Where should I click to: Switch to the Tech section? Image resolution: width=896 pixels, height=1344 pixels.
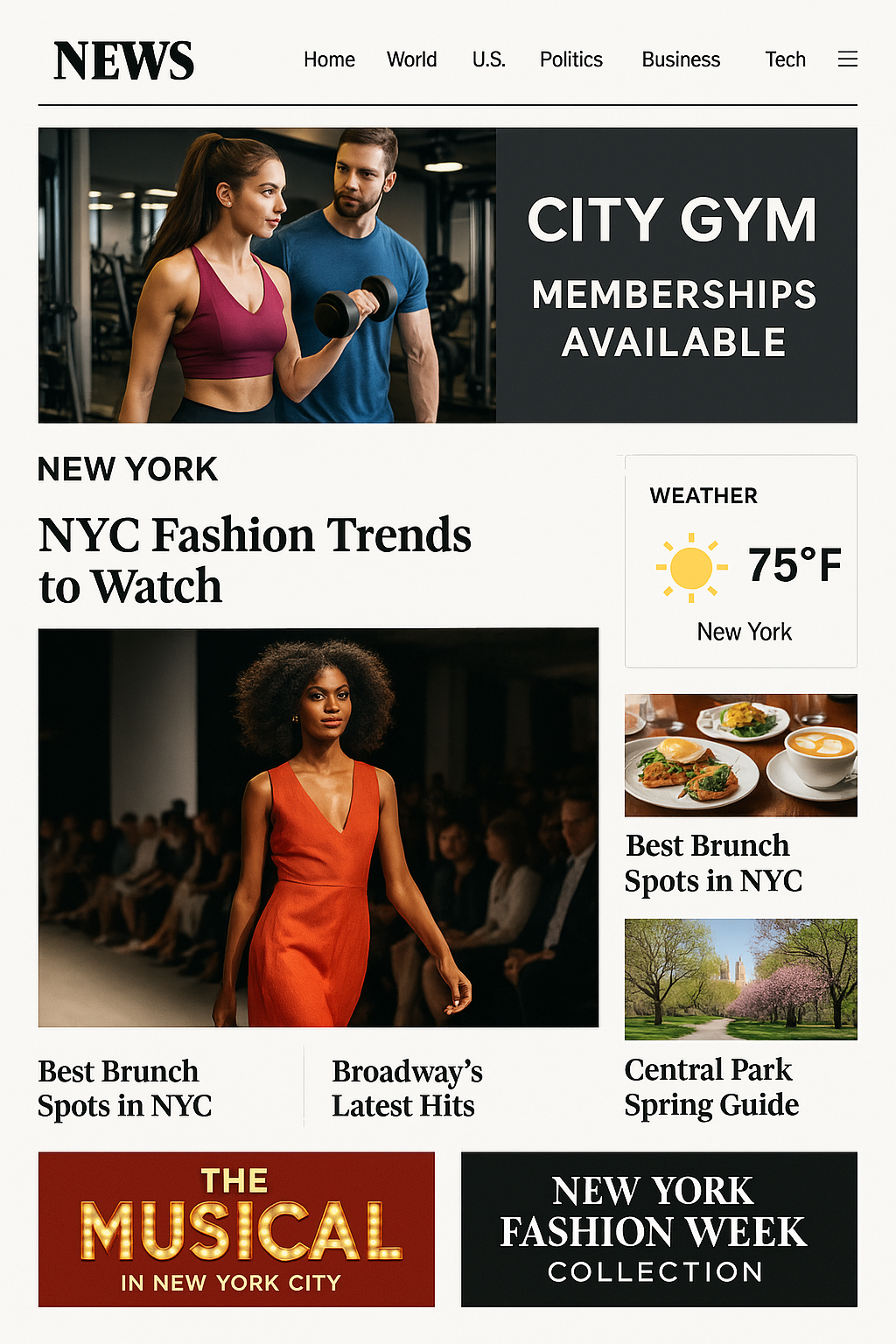tap(785, 59)
